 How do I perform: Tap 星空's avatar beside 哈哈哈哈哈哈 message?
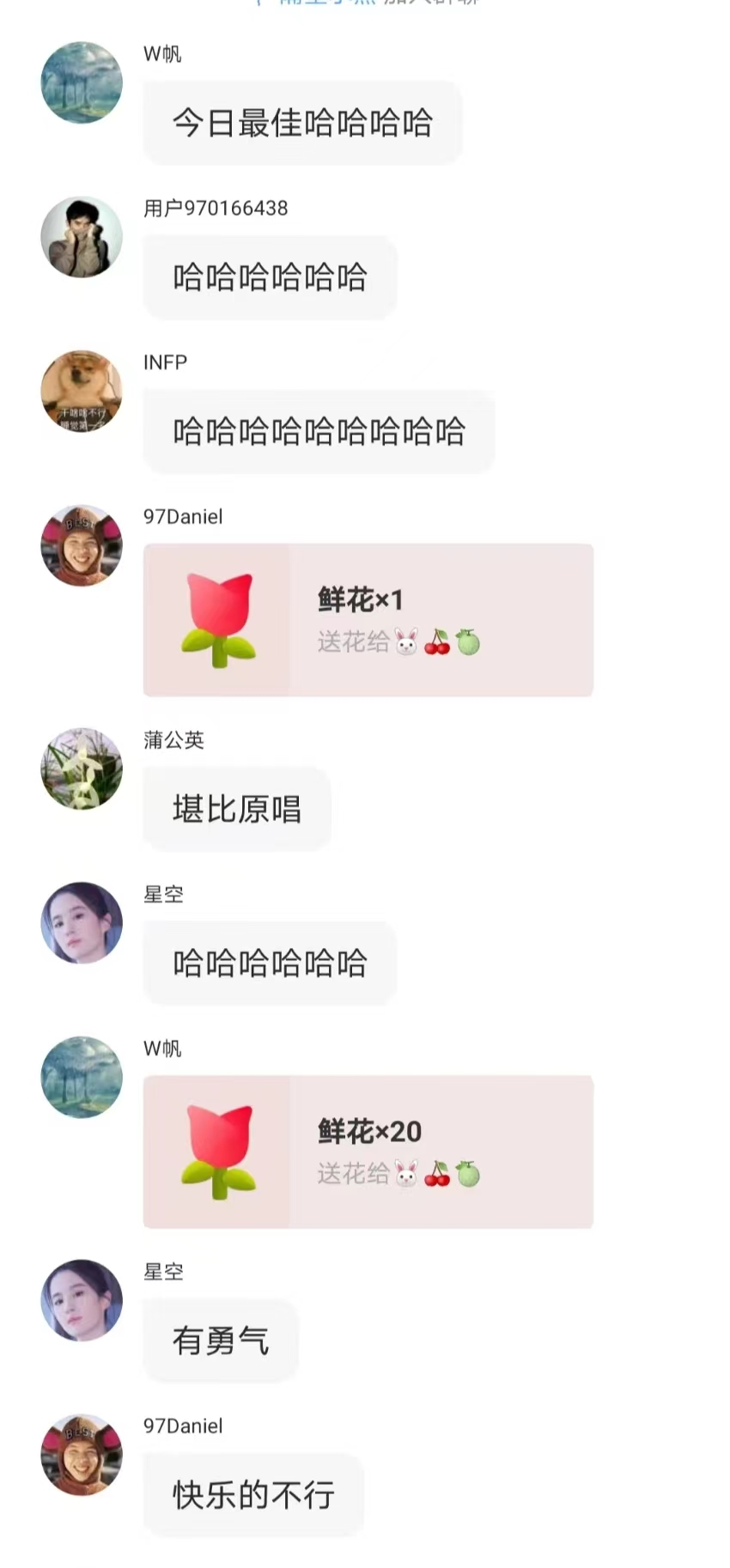pos(82,923)
